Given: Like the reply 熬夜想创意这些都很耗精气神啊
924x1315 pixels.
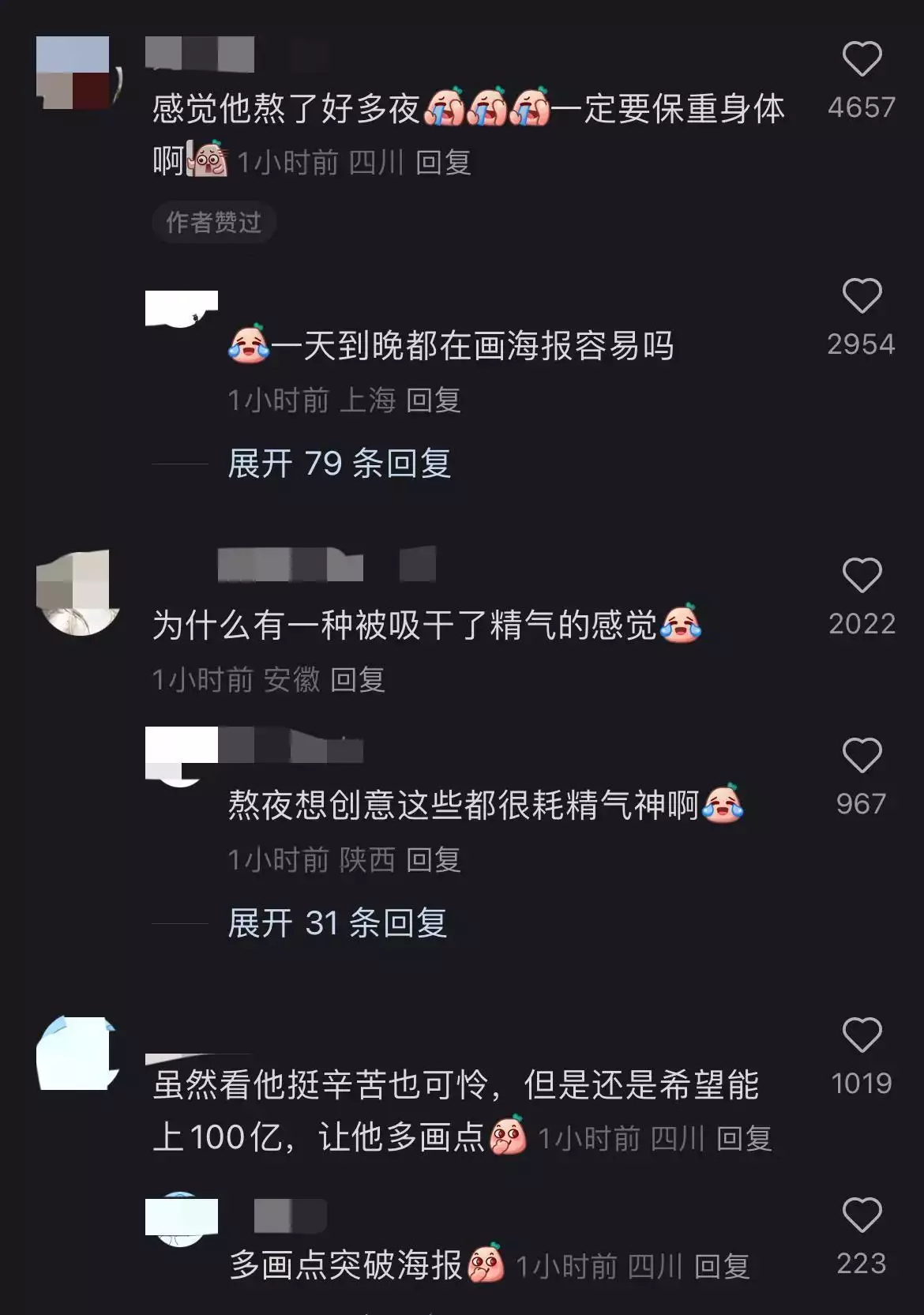Looking at the screenshot, I should (x=862, y=756).
